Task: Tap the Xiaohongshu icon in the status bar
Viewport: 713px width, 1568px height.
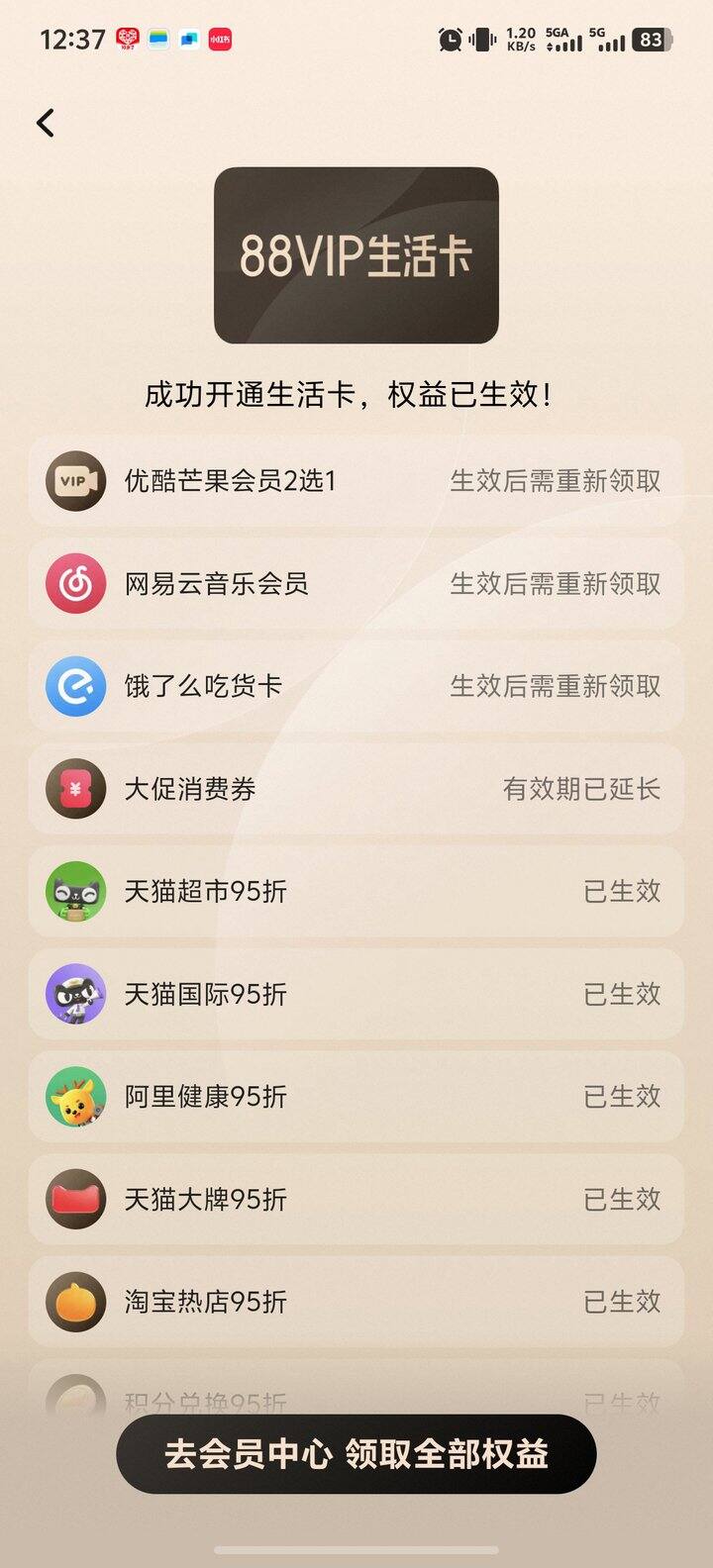Action: (219, 38)
